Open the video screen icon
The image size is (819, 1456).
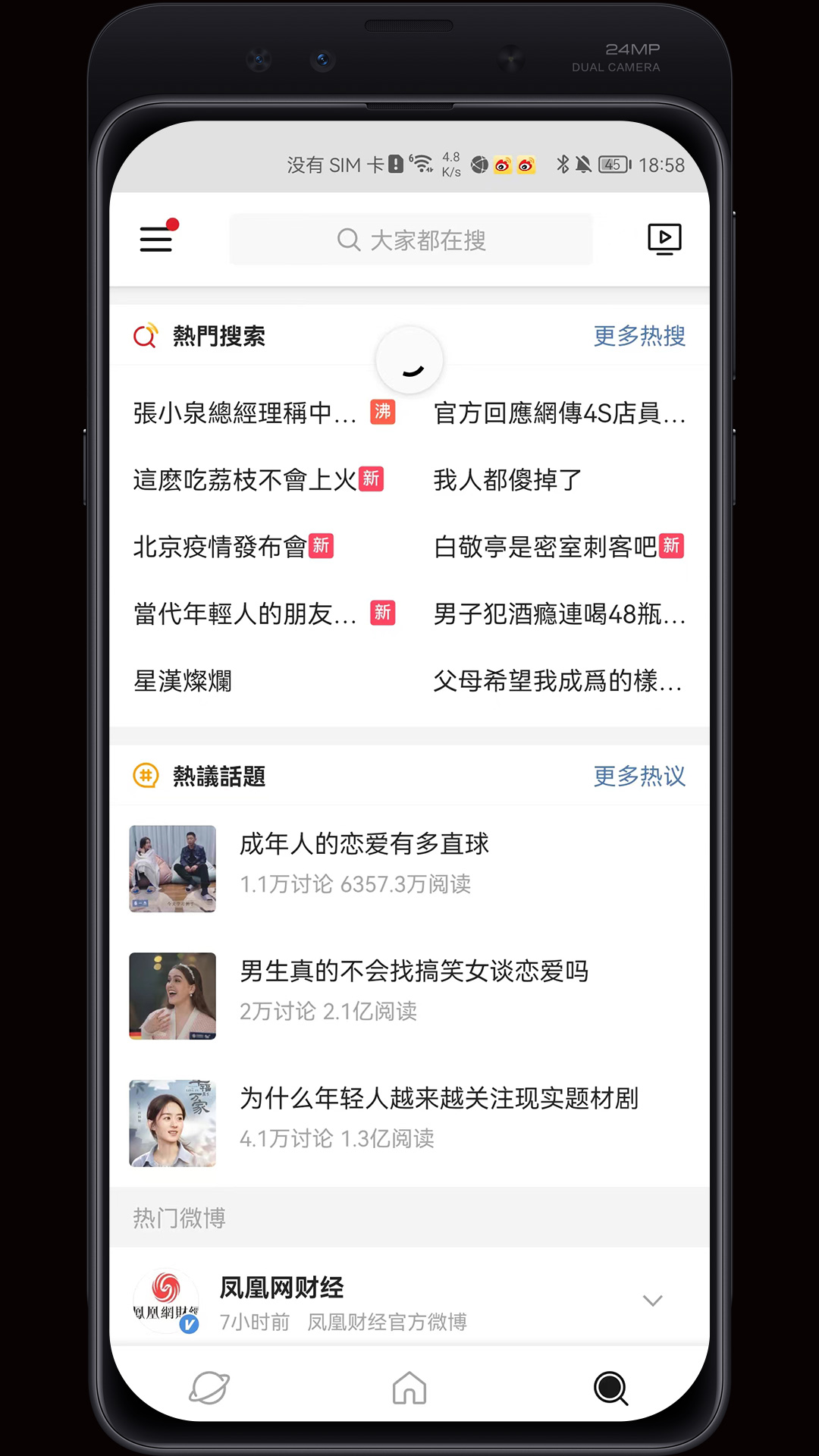[x=664, y=239]
